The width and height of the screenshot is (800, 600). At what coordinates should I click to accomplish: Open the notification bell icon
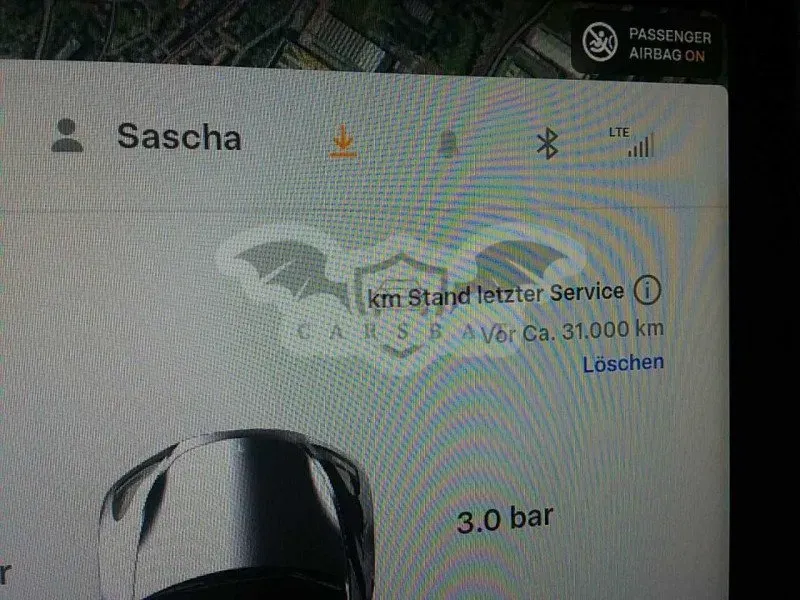pos(447,143)
